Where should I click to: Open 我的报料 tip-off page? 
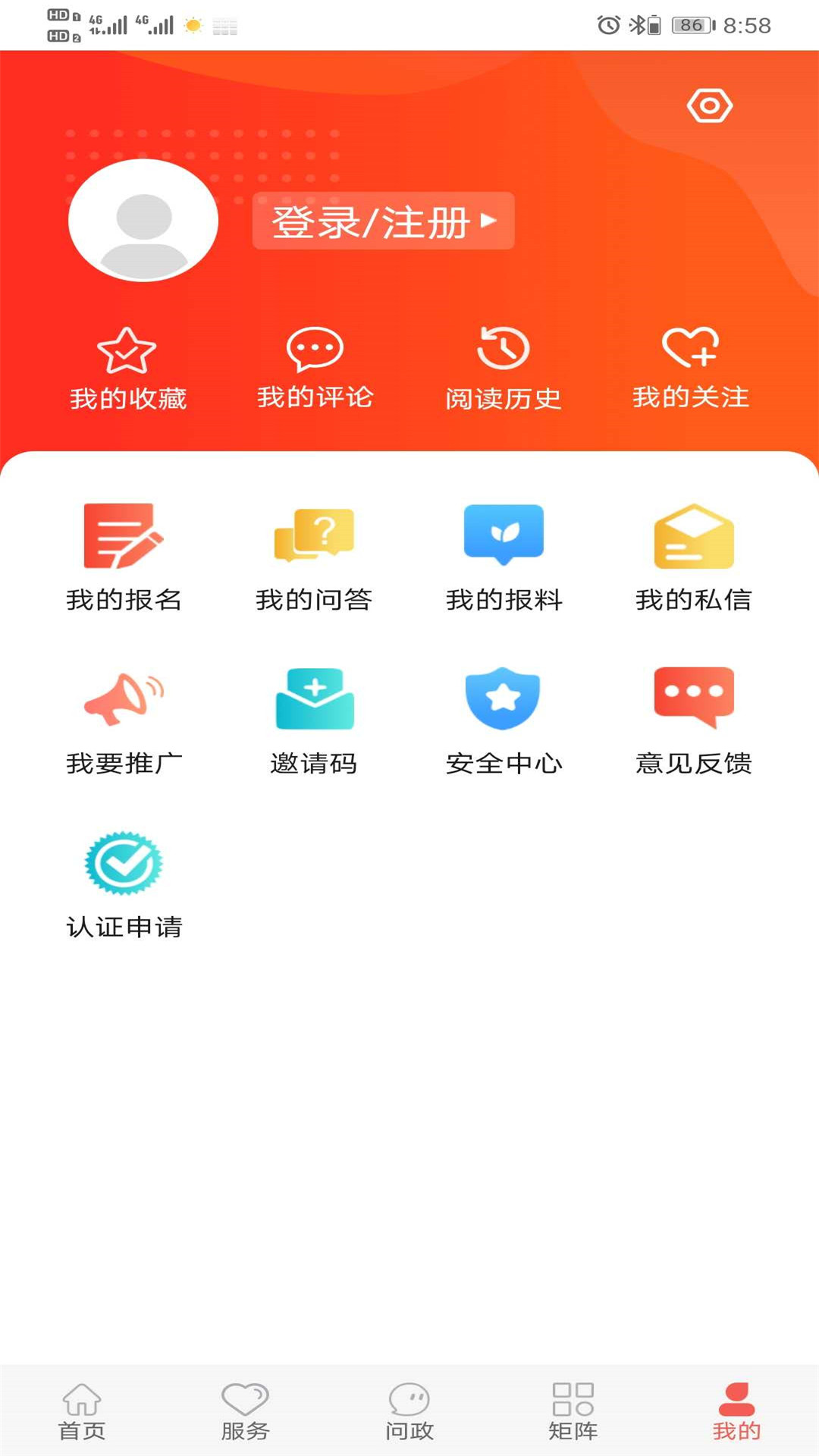504,554
